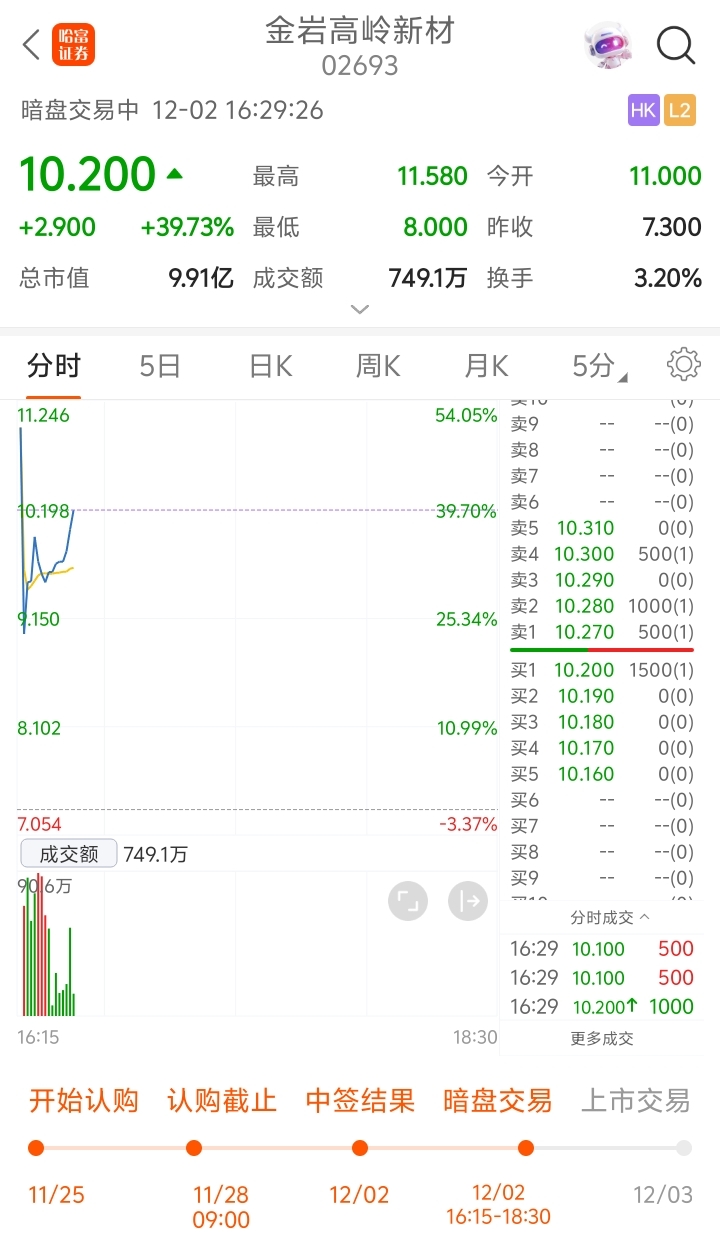Screen dimensions: 720x1235
Task: Show the 月K chart tab
Action: [486, 366]
